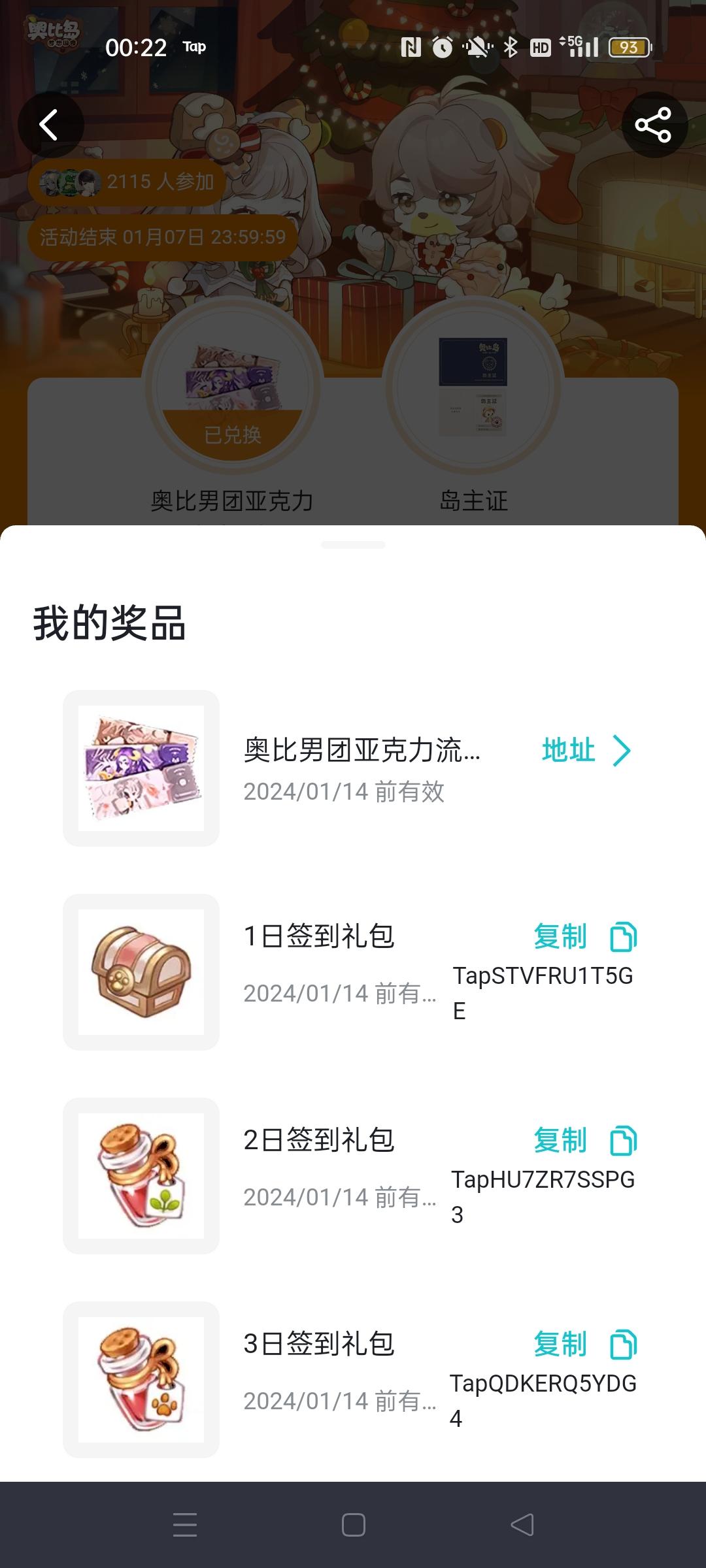The image size is (706, 1568).
Task: Tap the copy icon beside TapHU7ZR7SSPG3
Action: (622, 1140)
